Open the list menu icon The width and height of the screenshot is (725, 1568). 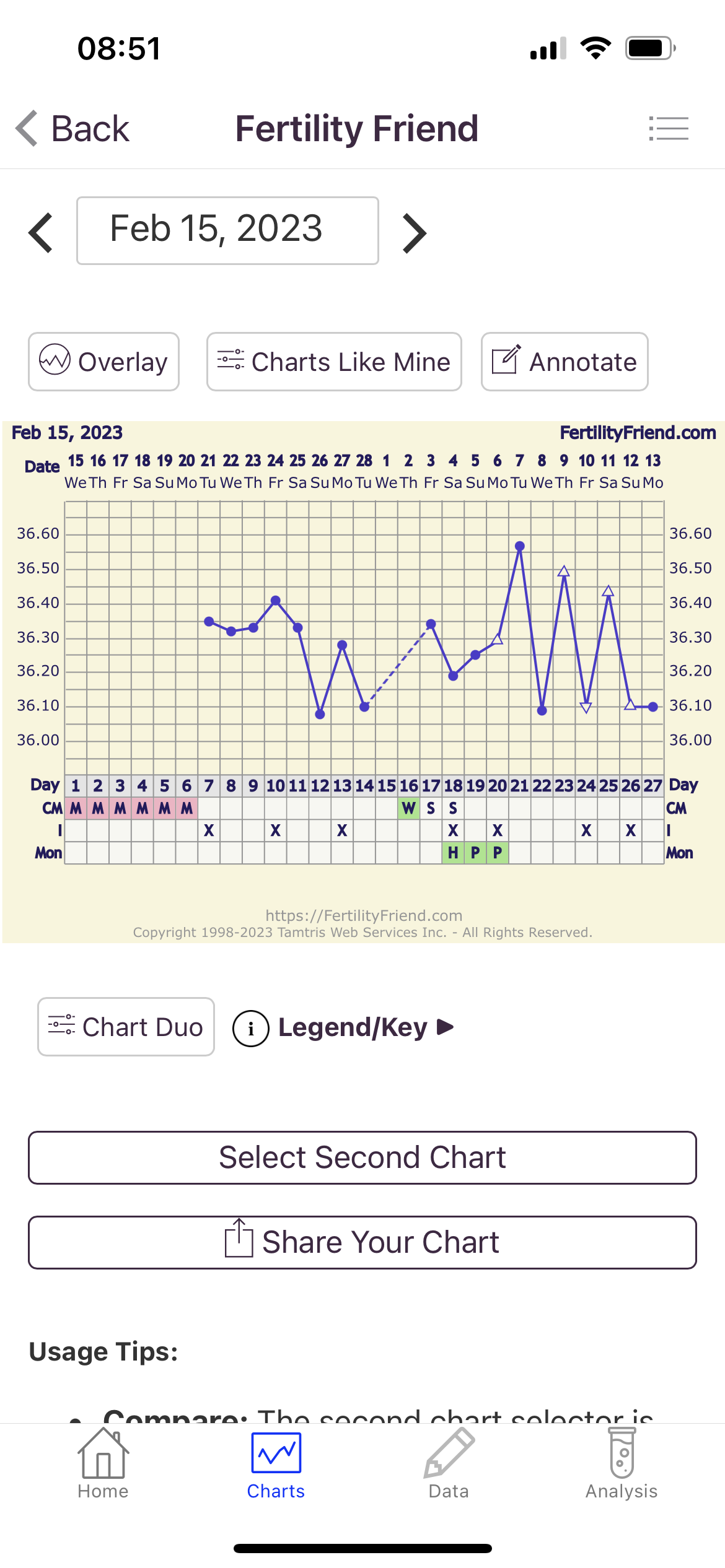point(669,129)
